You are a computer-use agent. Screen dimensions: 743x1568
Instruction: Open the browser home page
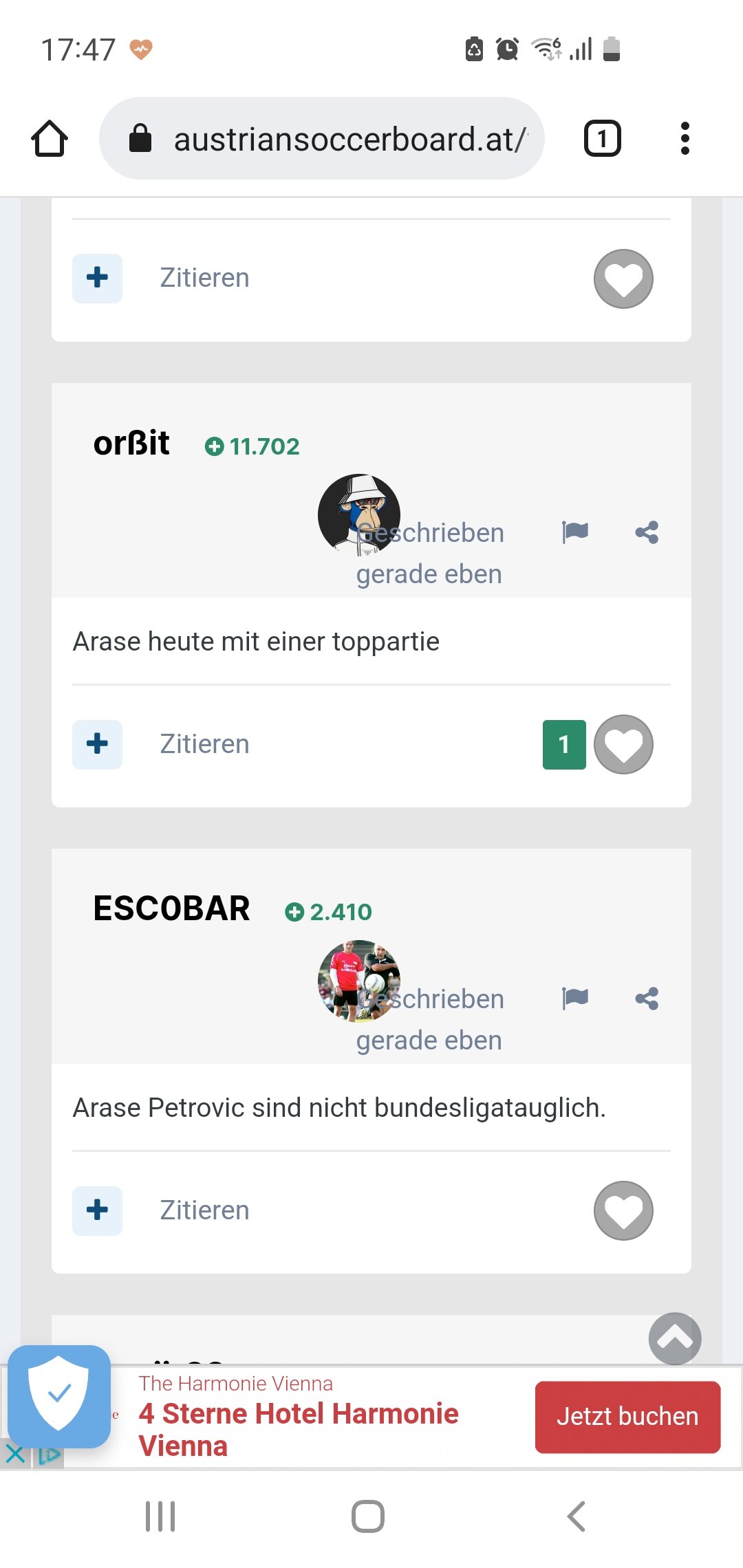pyautogui.click(x=50, y=138)
